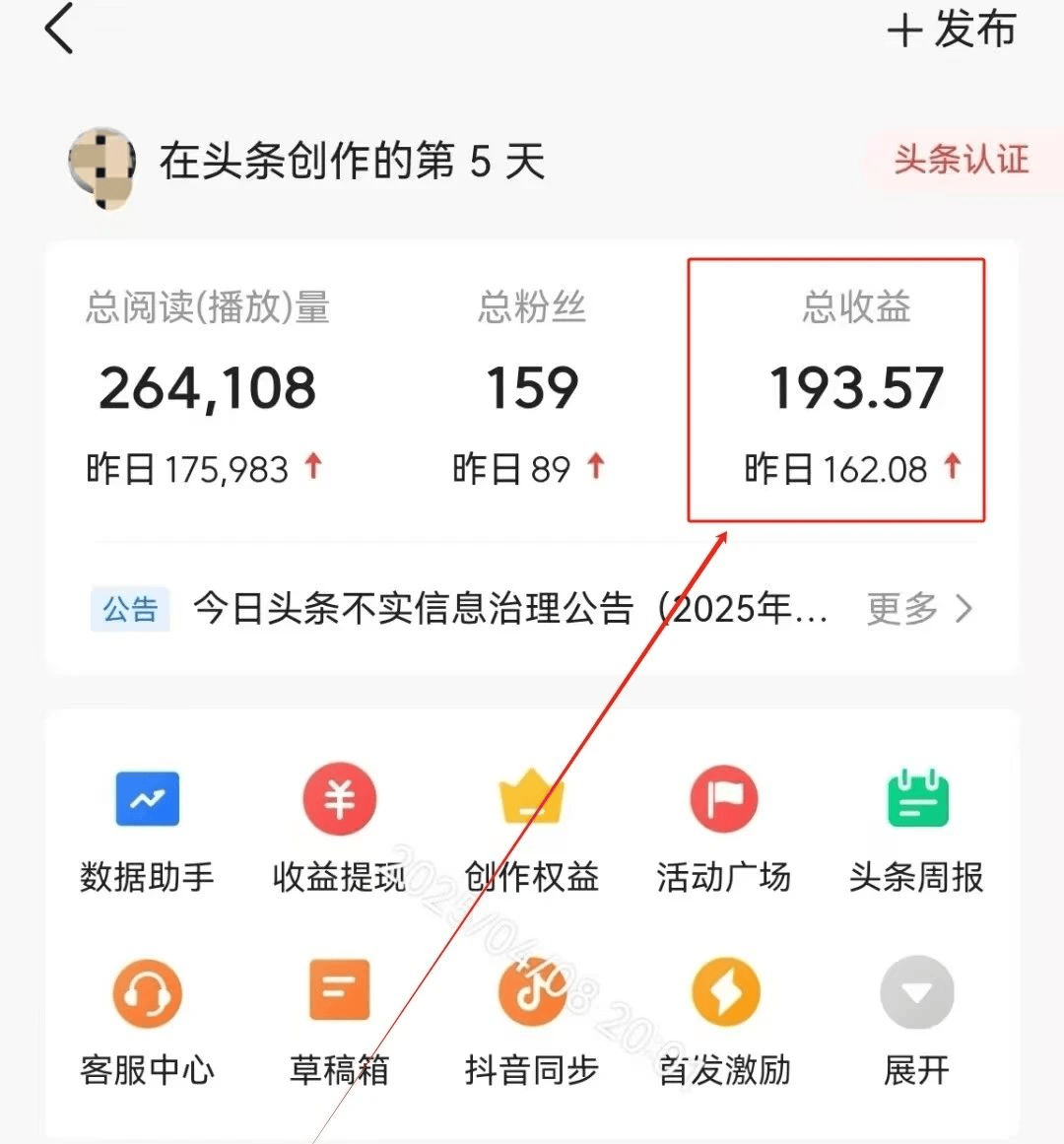The image size is (1064, 1144).
Task: Open the 头条认证 certification badge
Action: [960, 160]
